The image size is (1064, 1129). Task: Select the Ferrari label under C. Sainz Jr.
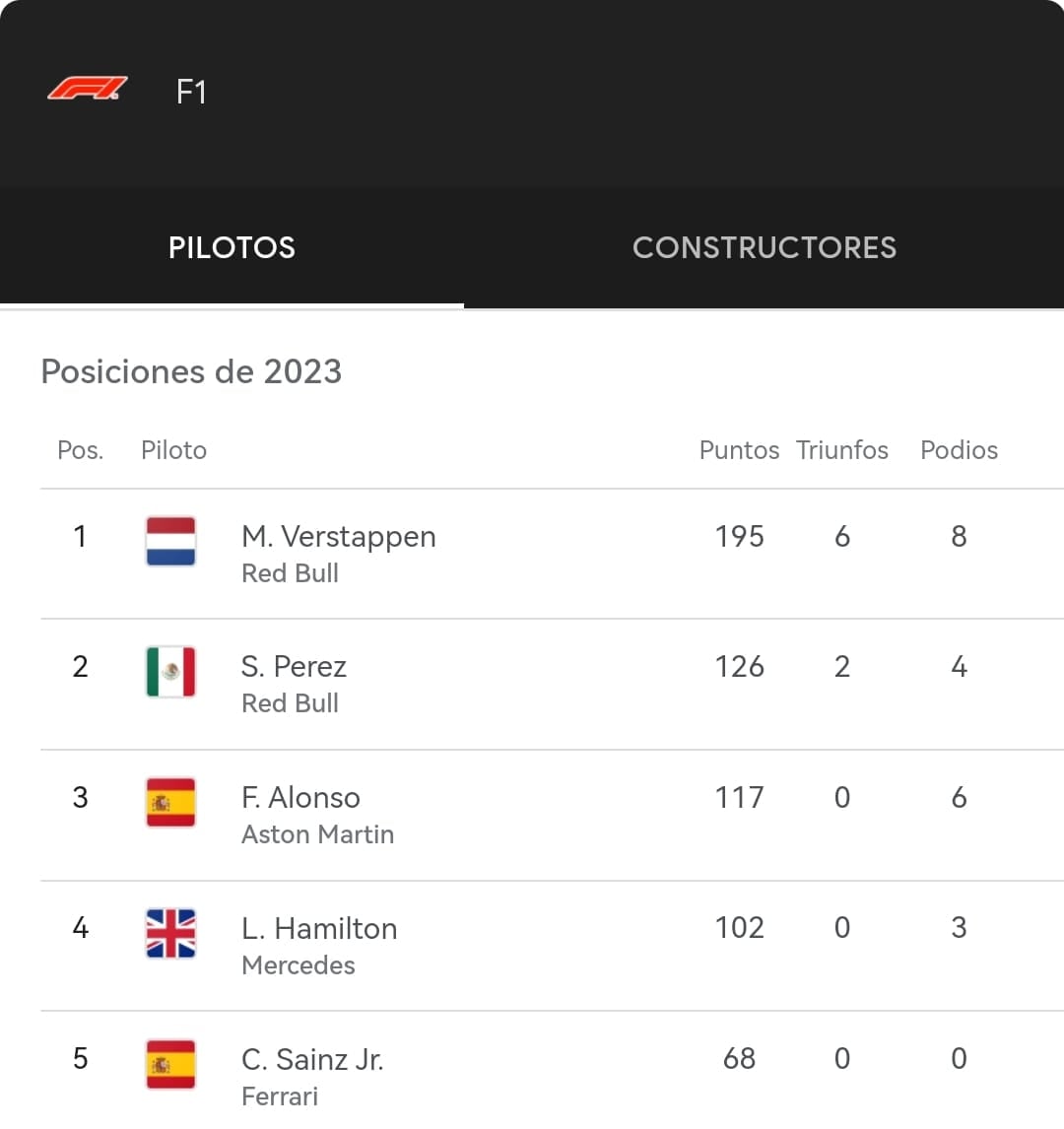pyautogui.click(x=279, y=1096)
